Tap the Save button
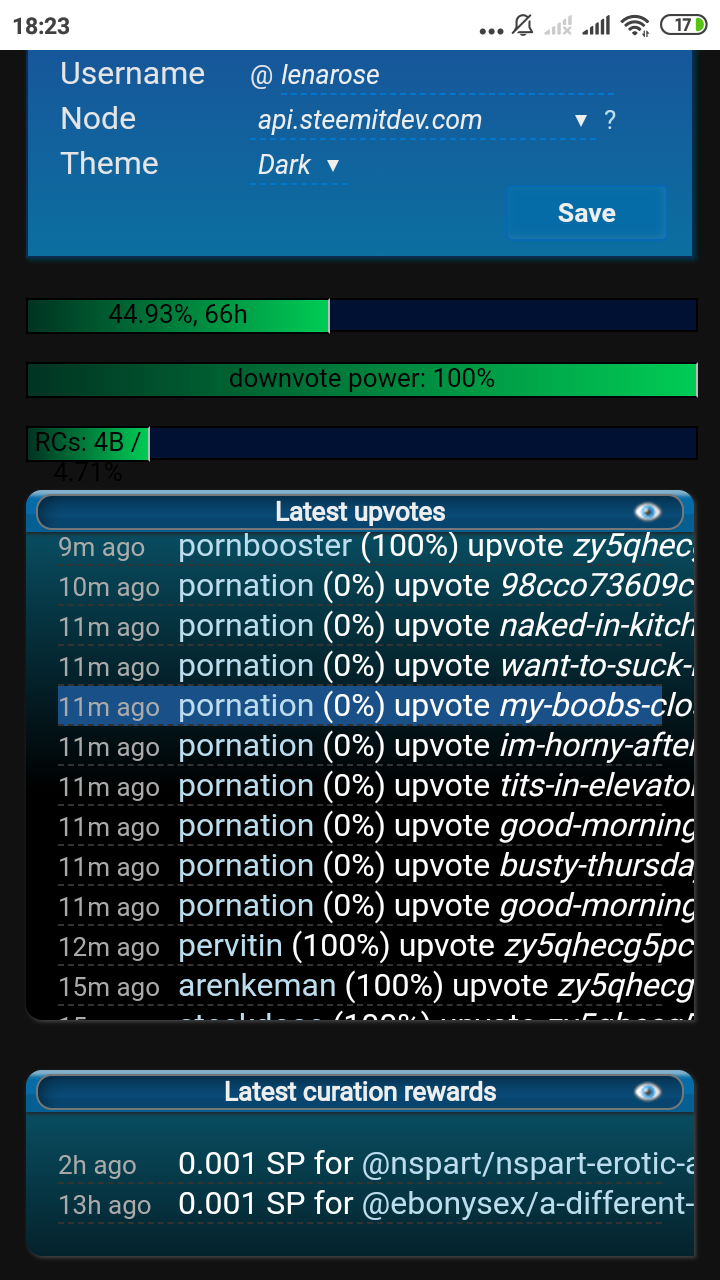Screen dimensions: 720x1280 [x=586, y=213]
